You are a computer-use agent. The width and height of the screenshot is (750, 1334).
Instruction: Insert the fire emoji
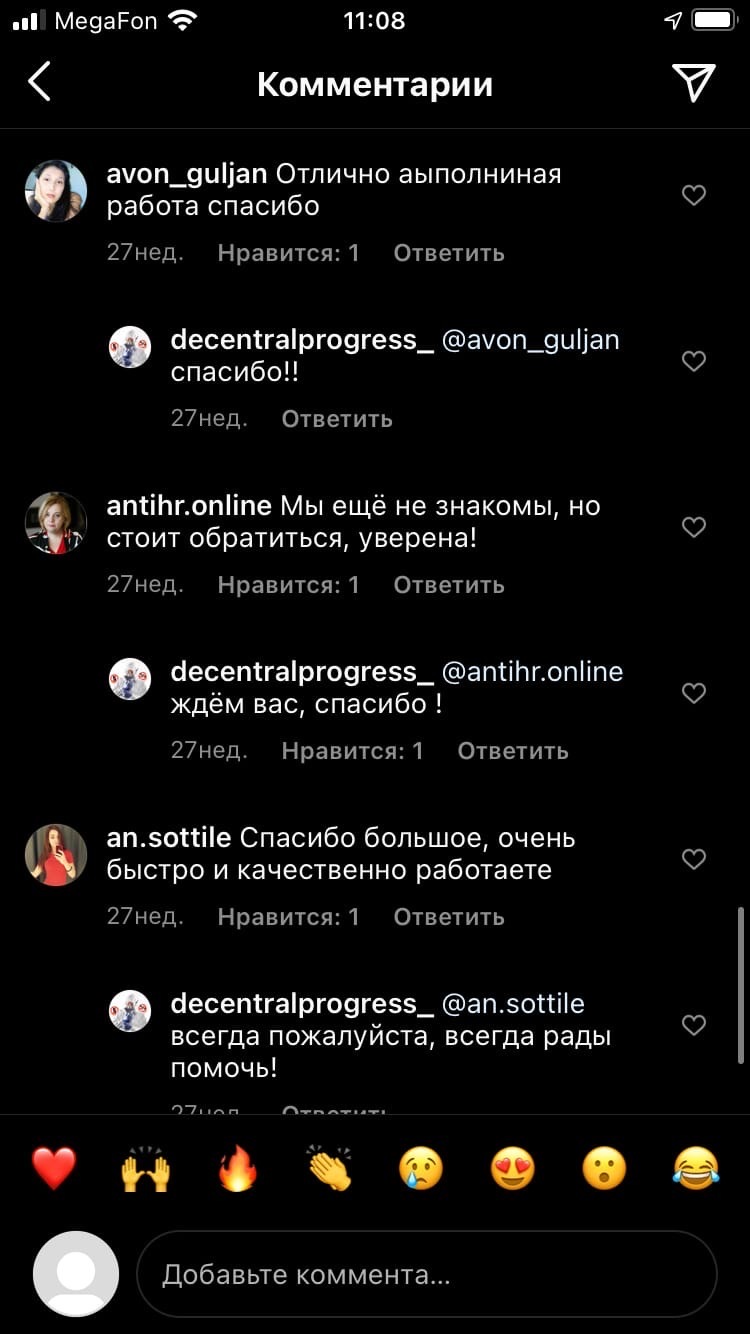[x=237, y=1168]
